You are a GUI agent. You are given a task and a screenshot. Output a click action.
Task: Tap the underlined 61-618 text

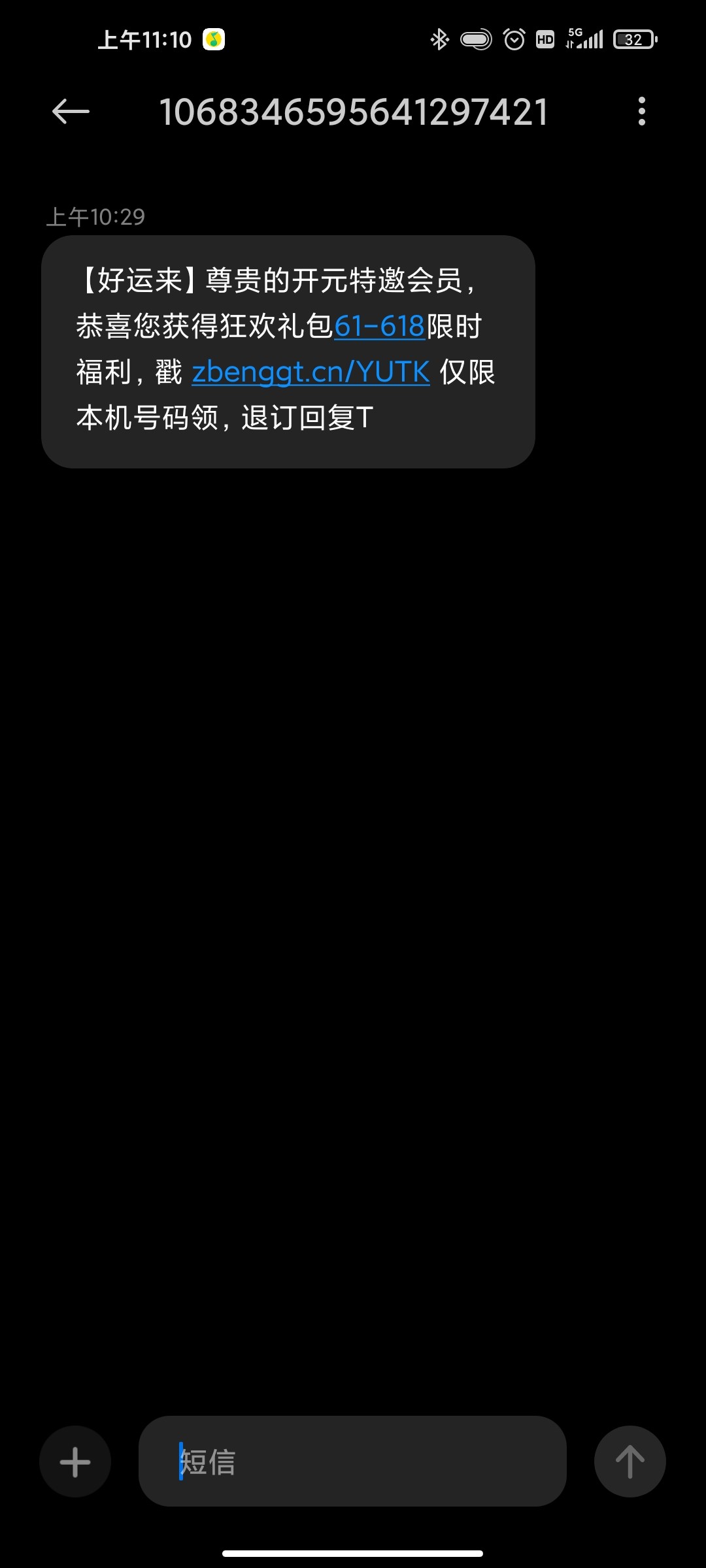[x=379, y=326]
